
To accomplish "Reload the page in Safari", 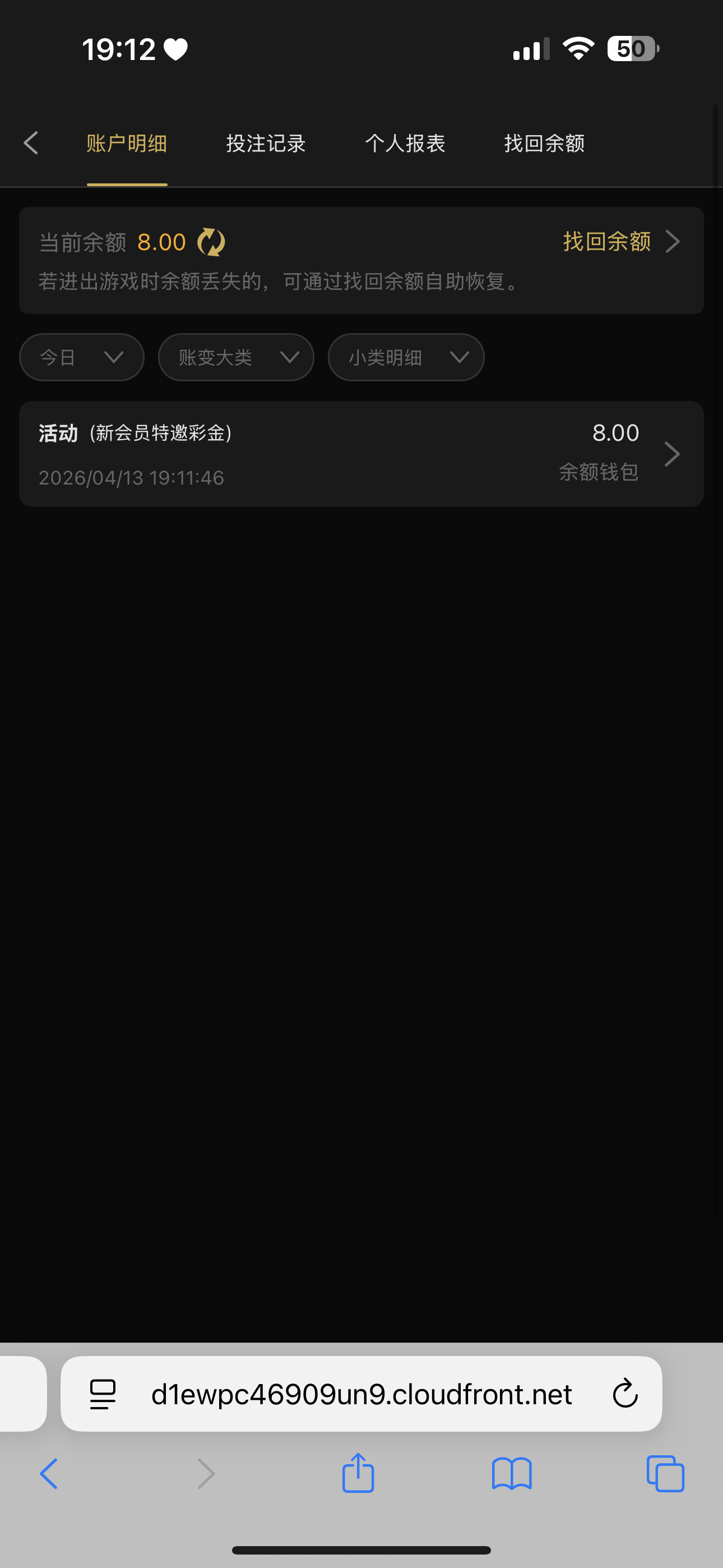I will pos(624,1394).
